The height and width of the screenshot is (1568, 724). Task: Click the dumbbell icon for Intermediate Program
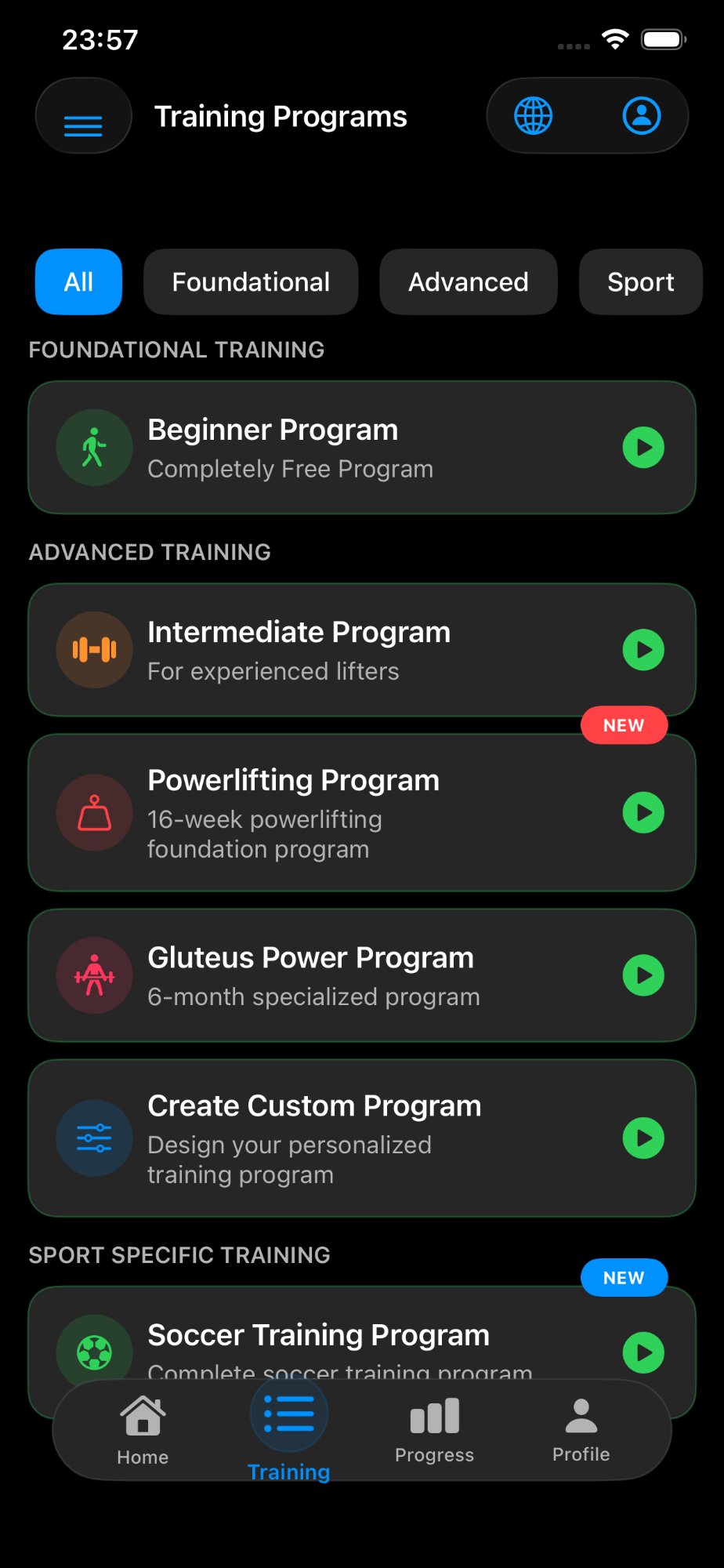[93, 650]
